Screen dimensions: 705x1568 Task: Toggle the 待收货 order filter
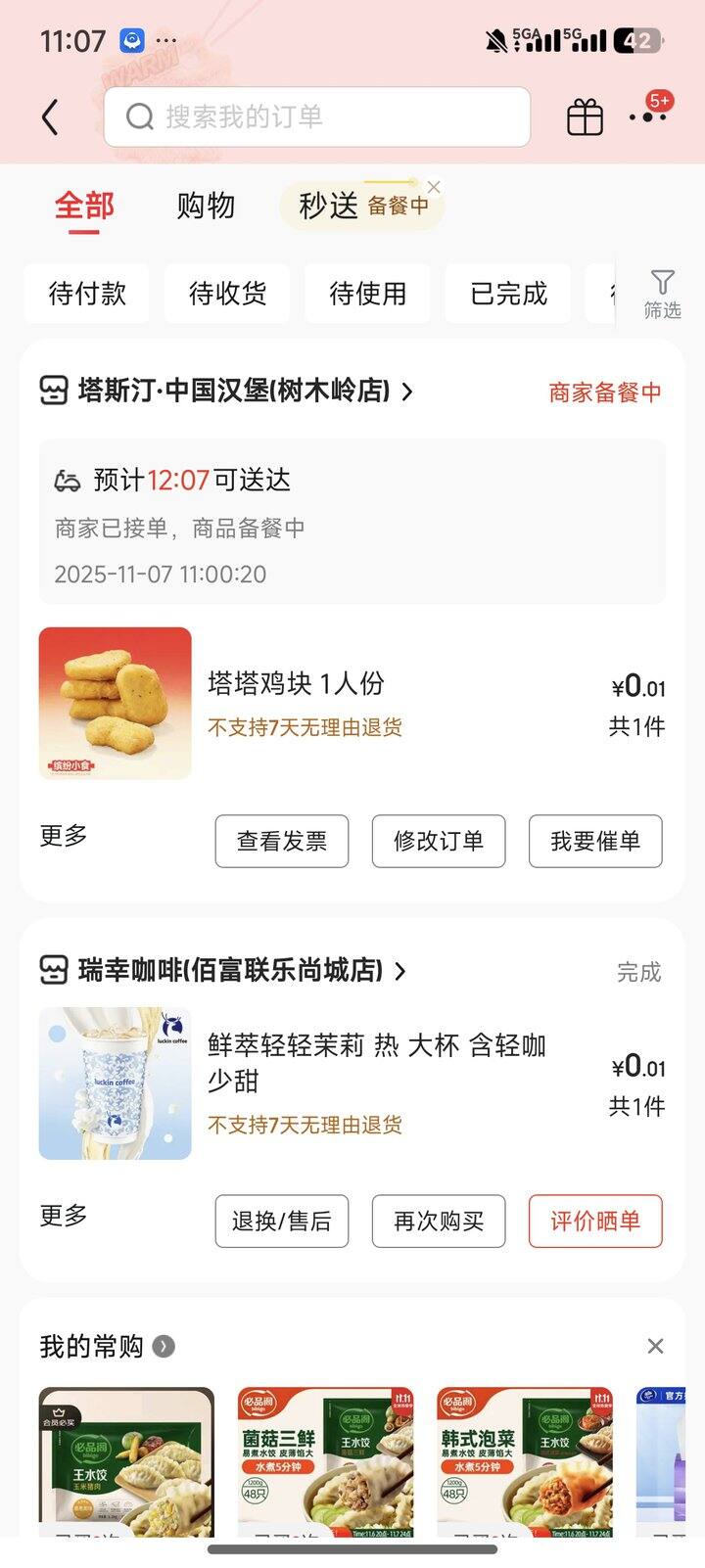[227, 293]
